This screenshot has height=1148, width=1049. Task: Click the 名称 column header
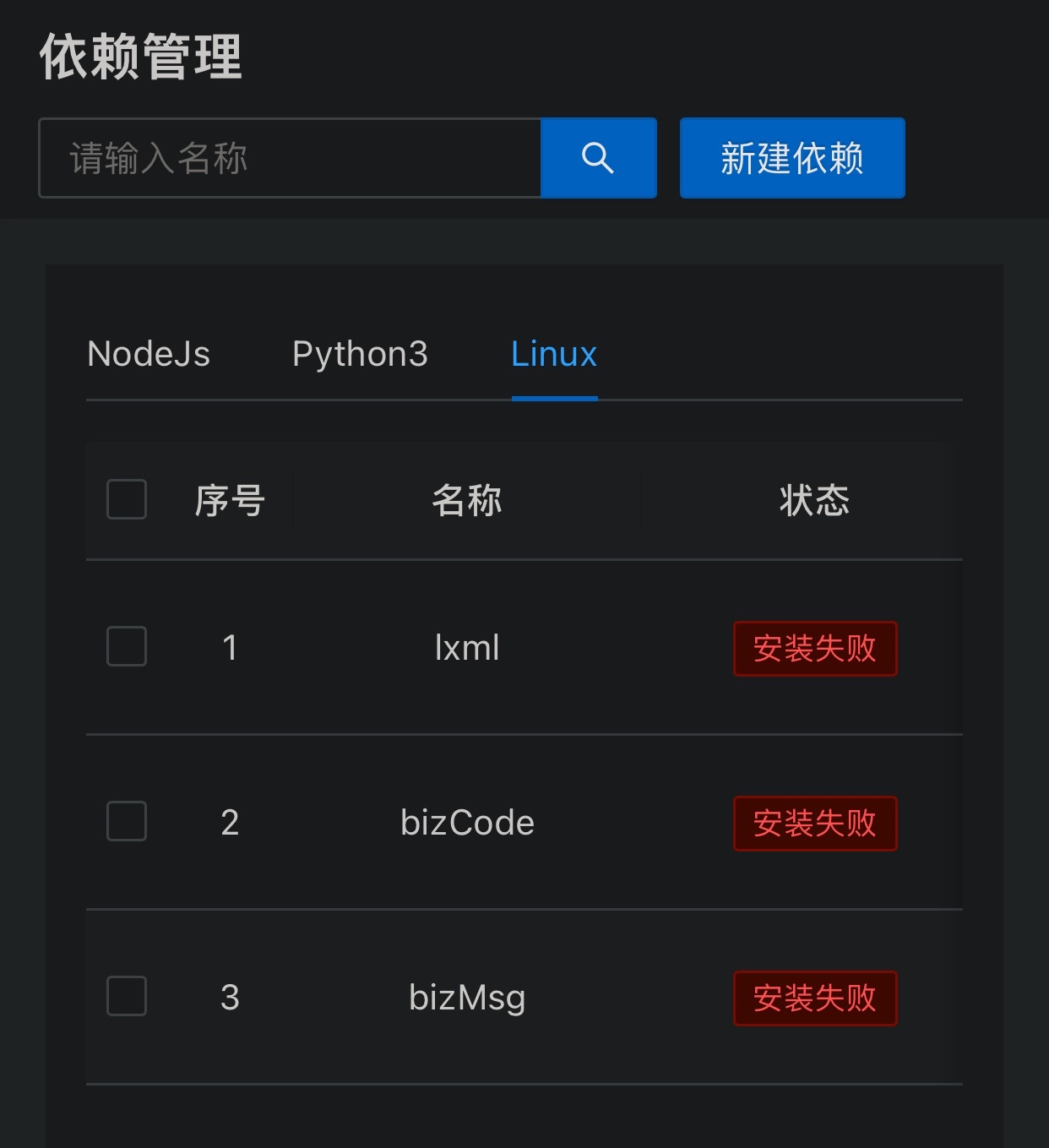pyautogui.click(x=465, y=500)
